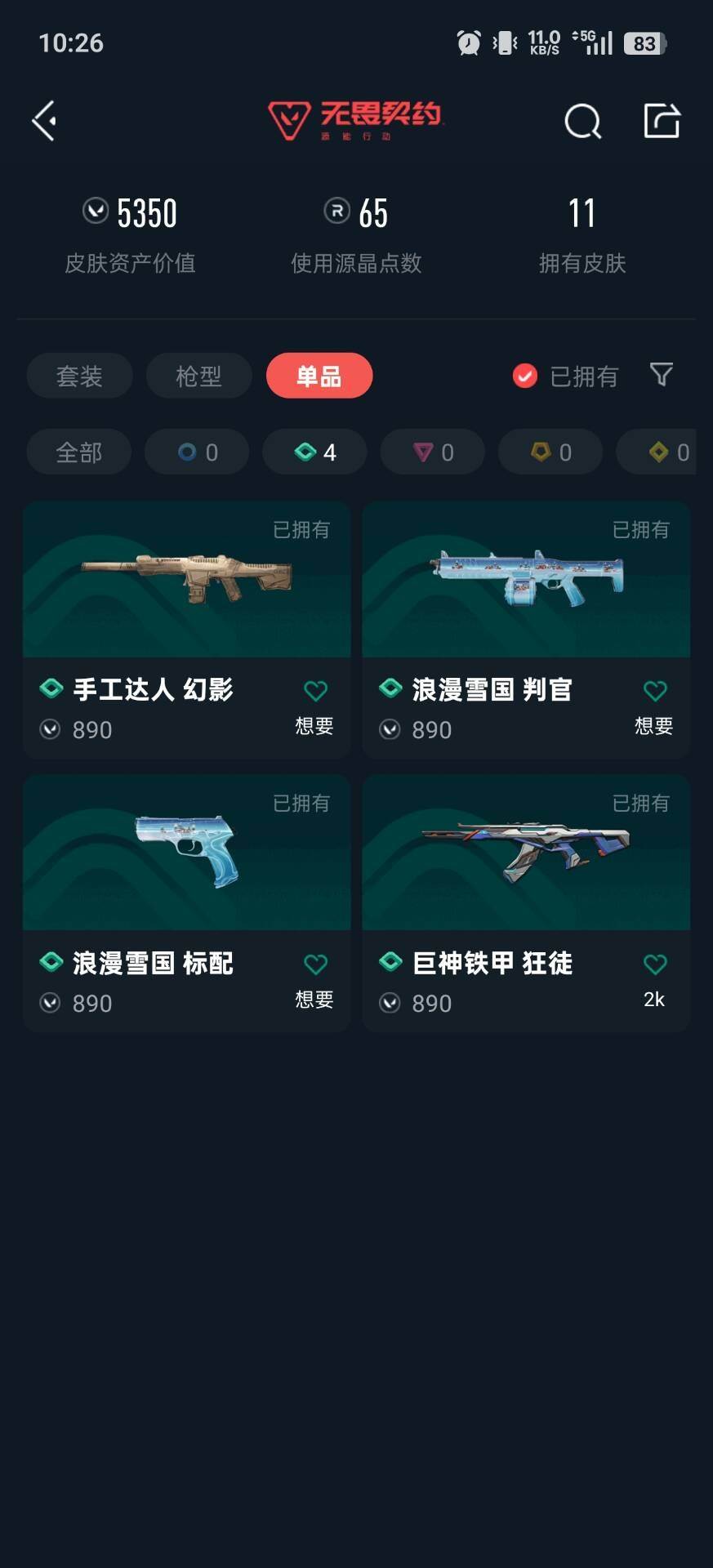
Task: Select the blue rarity filter chip
Action: (x=196, y=452)
